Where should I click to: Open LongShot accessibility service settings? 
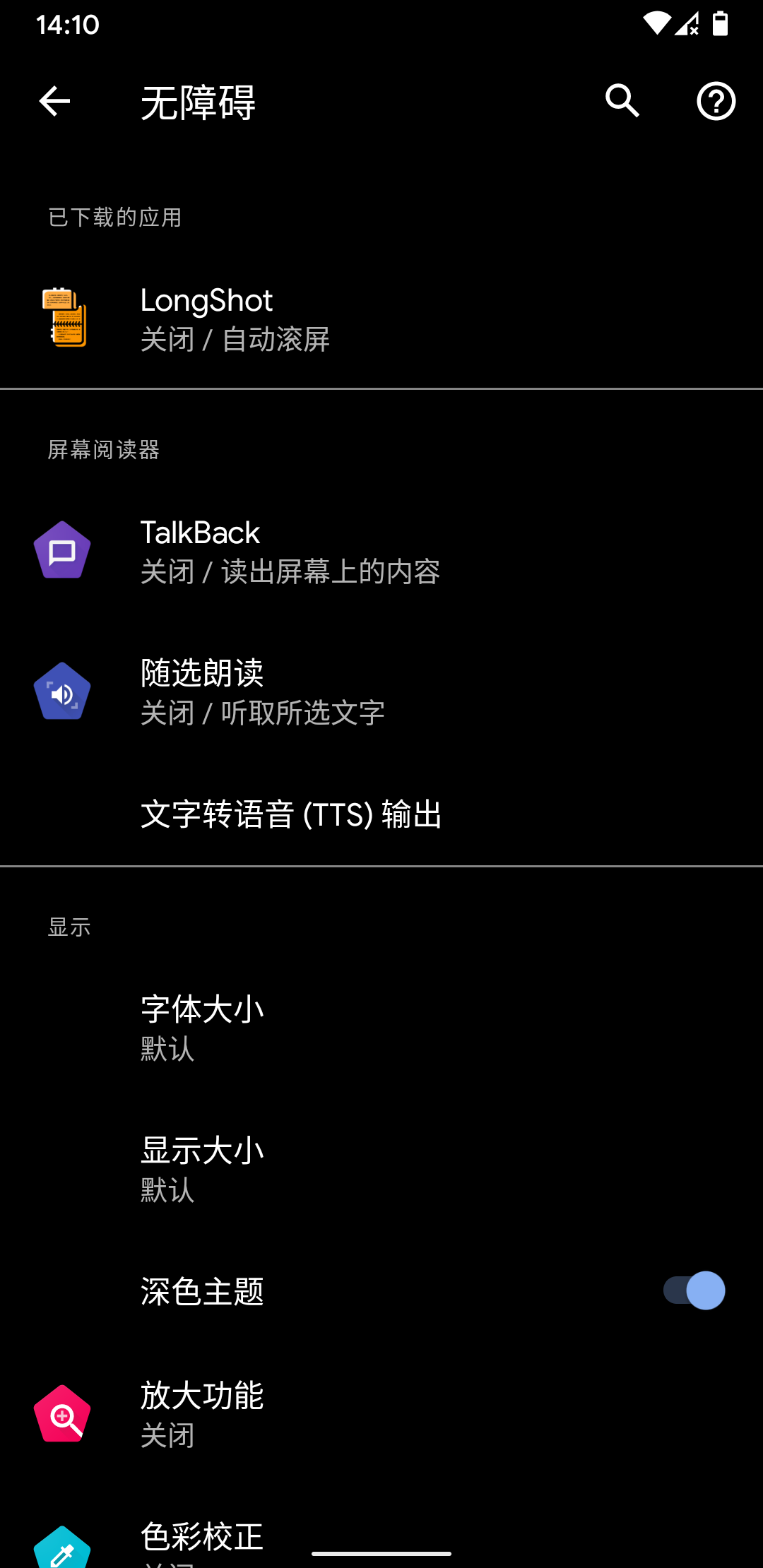click(381, 319)
